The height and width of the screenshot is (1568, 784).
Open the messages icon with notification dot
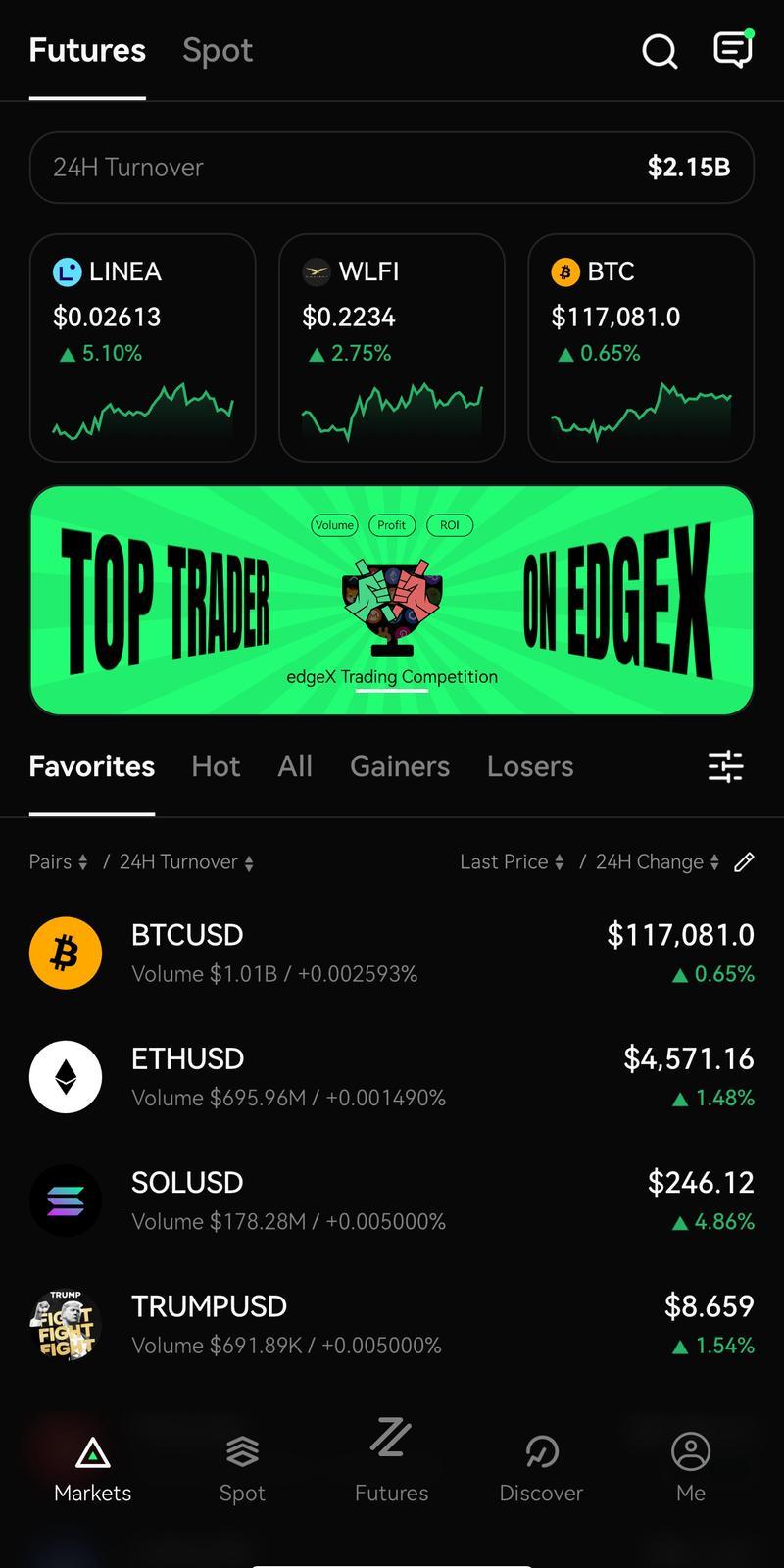pyautogui.click(x=731, y=51)
